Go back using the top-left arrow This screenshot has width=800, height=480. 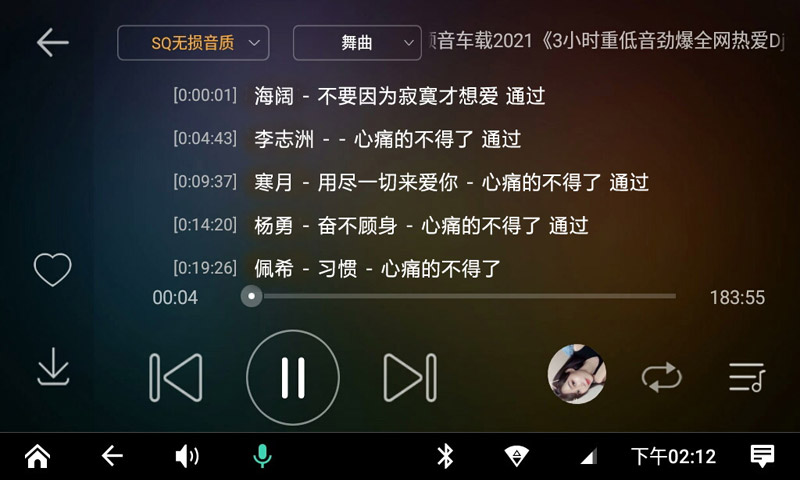[x=52, y=42]
